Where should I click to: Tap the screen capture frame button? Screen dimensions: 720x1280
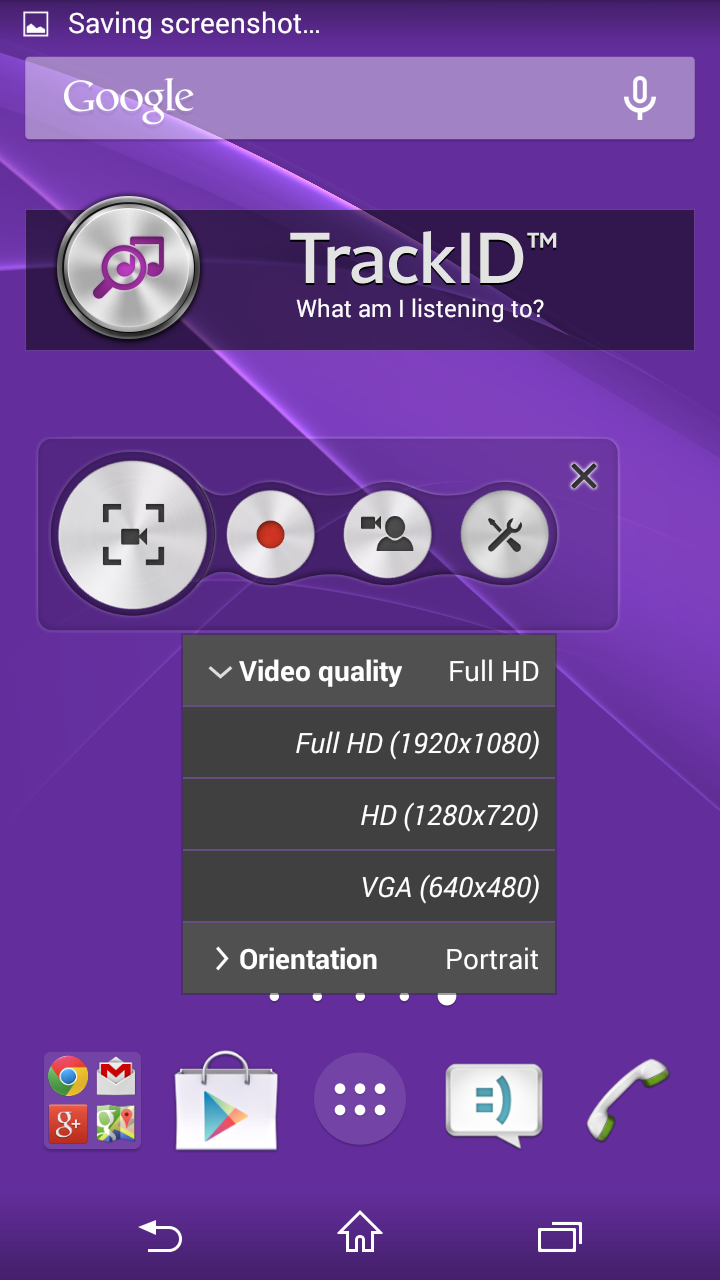133,535
